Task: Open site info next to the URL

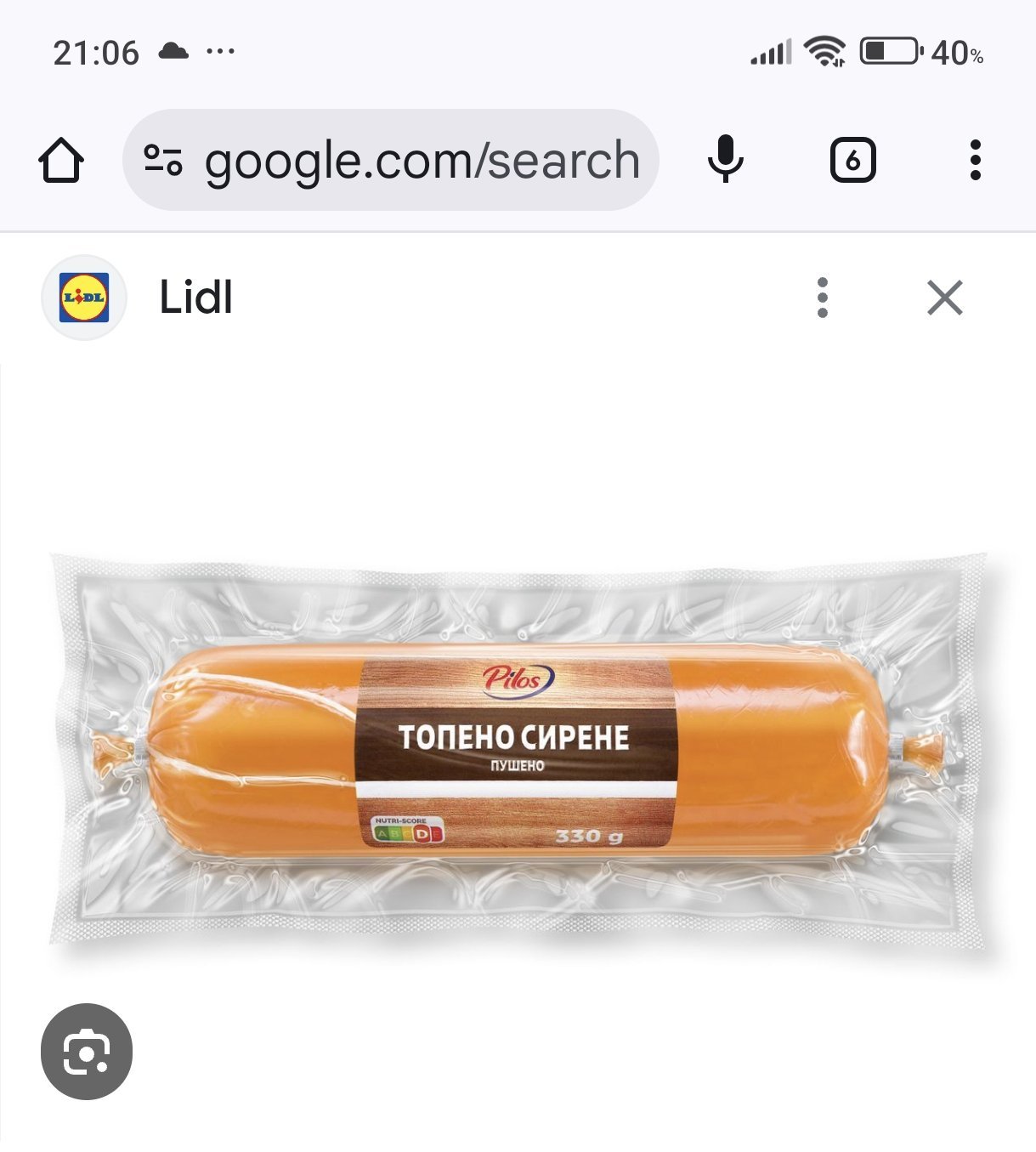Action: pos(162,160)
